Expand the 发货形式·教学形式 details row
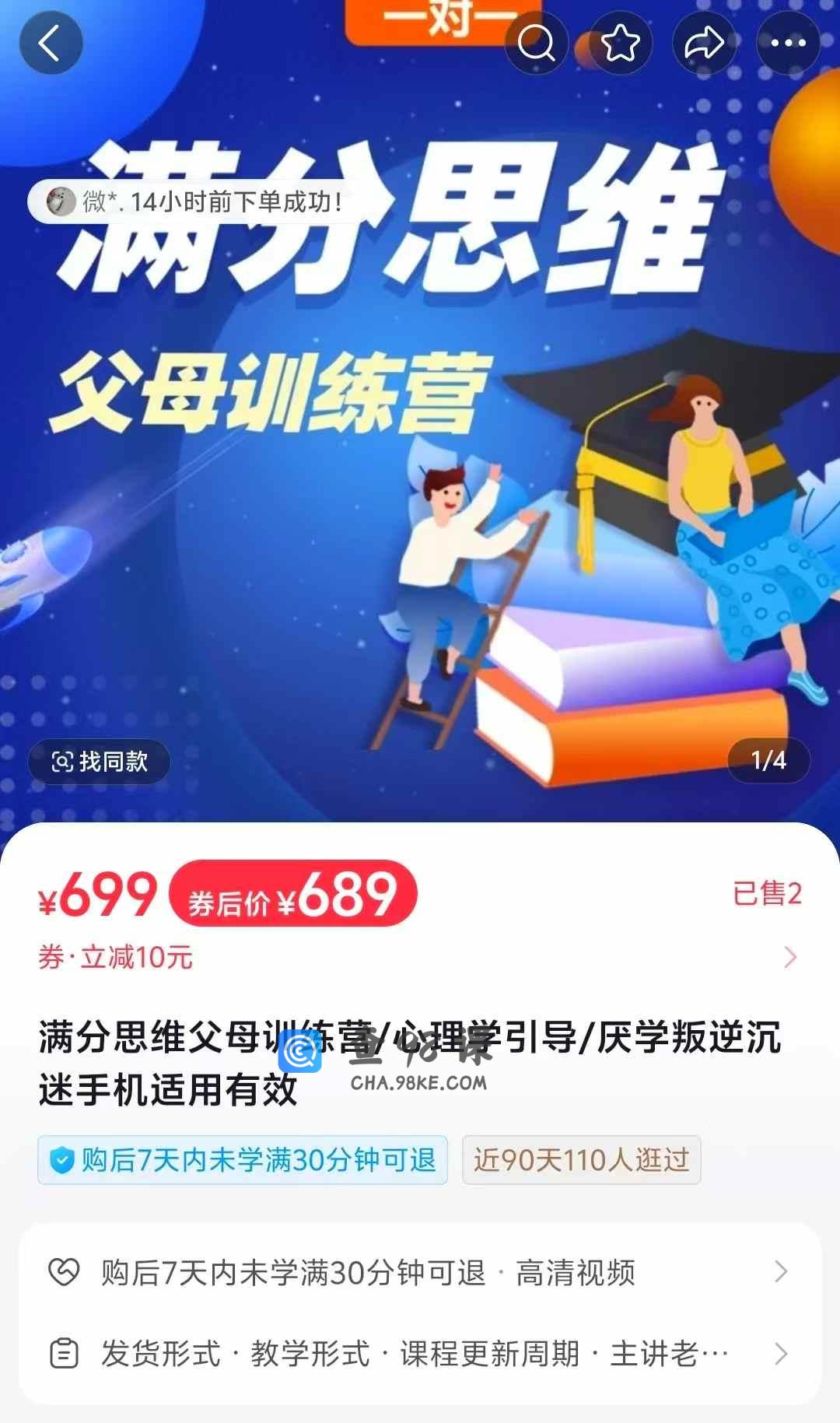The height and width of the screenshot is (1423, 840). click(418, 1355)
